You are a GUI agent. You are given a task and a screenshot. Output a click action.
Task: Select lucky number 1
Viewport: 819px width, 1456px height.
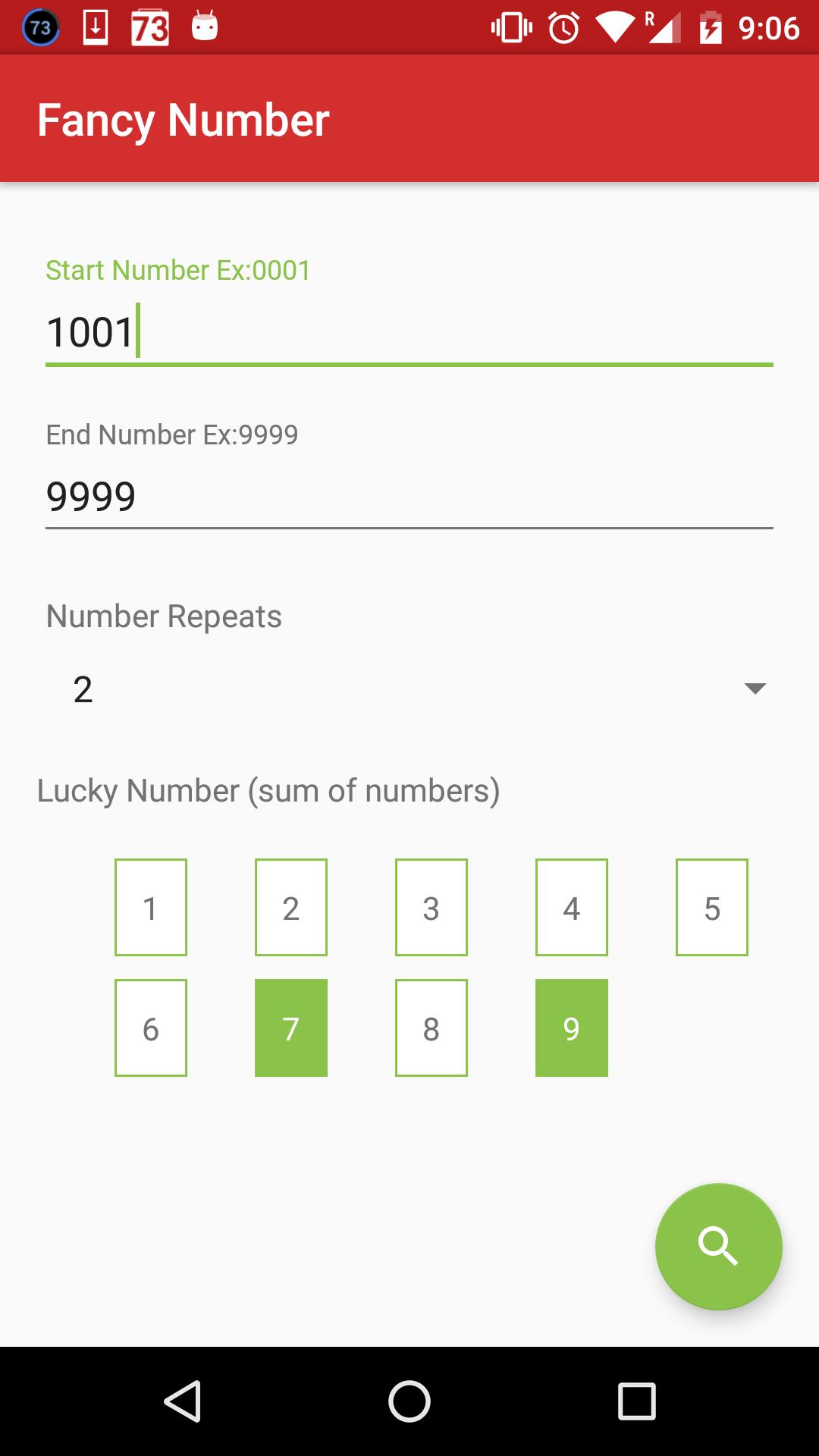tap(151, 907)
